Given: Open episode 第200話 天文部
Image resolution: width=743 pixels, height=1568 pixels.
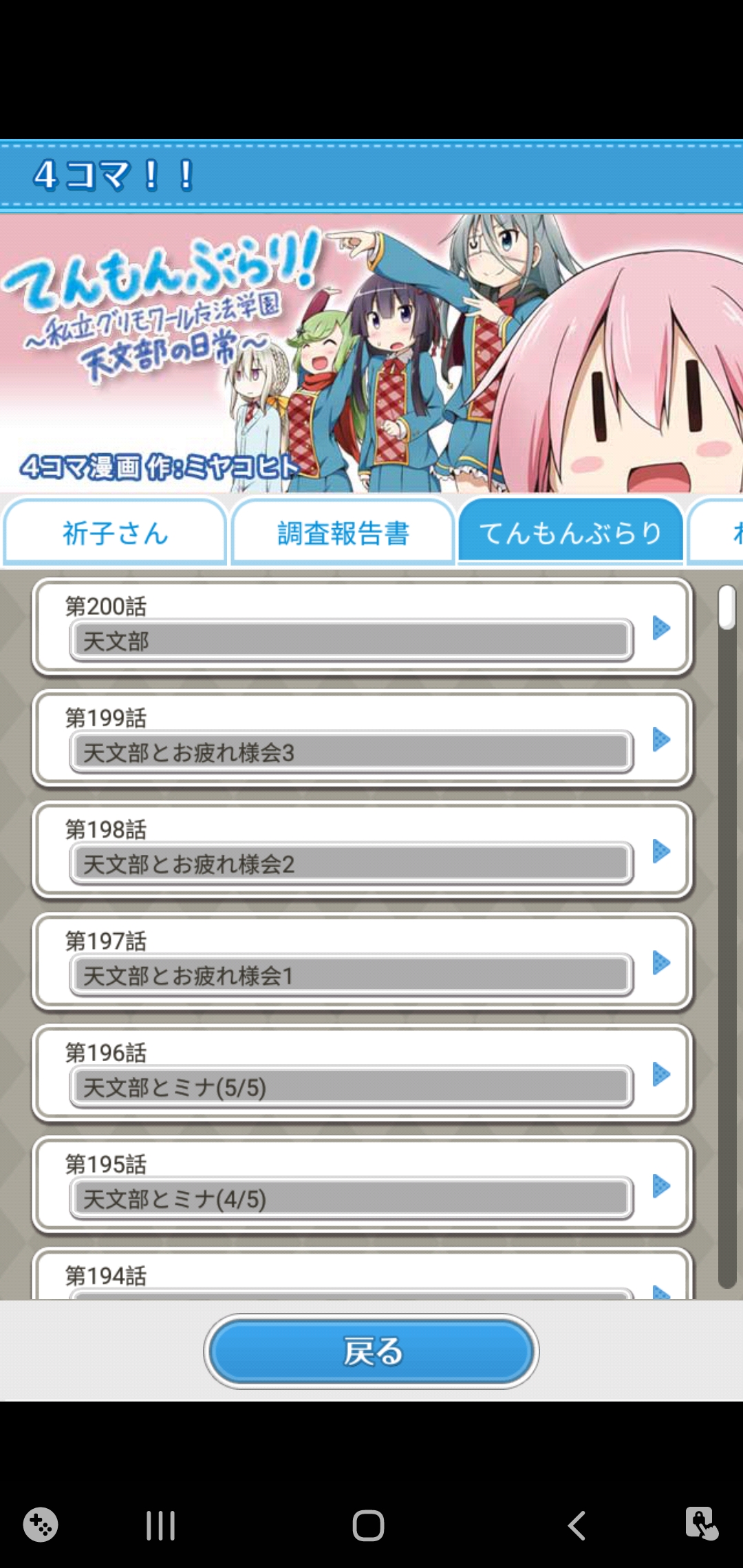Looking at the screenshot, I should [x=362, y=627].
